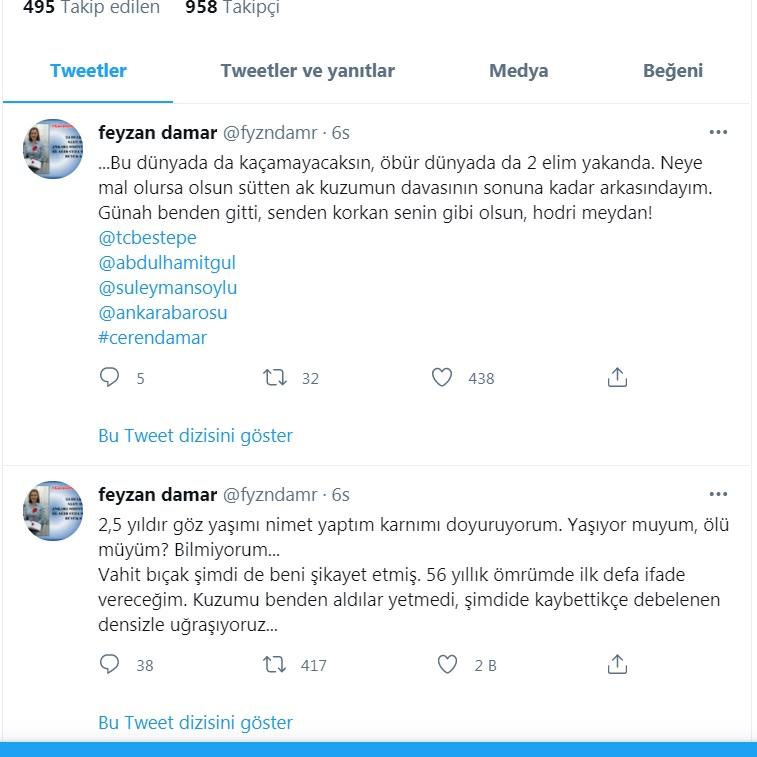
Task: Open the @ankarabarosu mention
Action: 162,313
